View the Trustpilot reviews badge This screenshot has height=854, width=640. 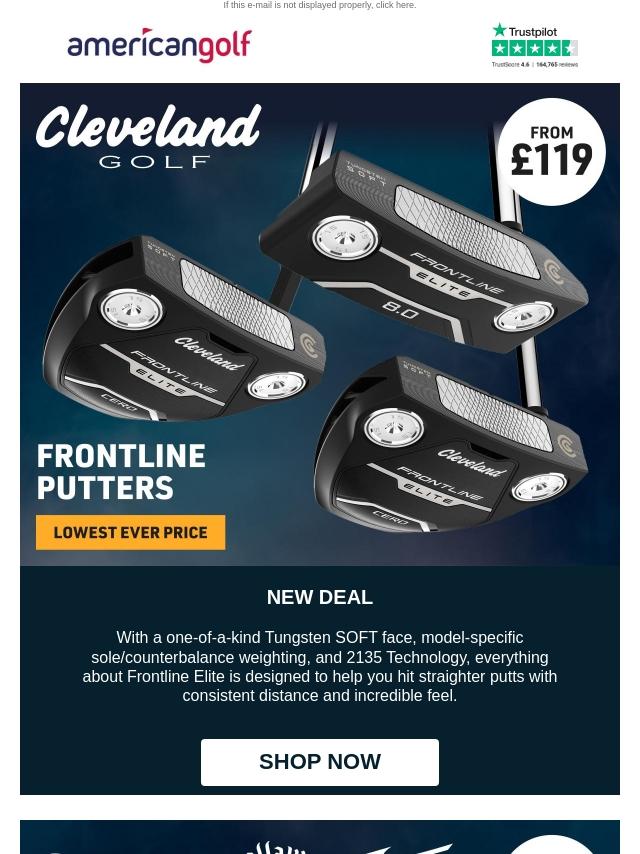tap(534, 46)
